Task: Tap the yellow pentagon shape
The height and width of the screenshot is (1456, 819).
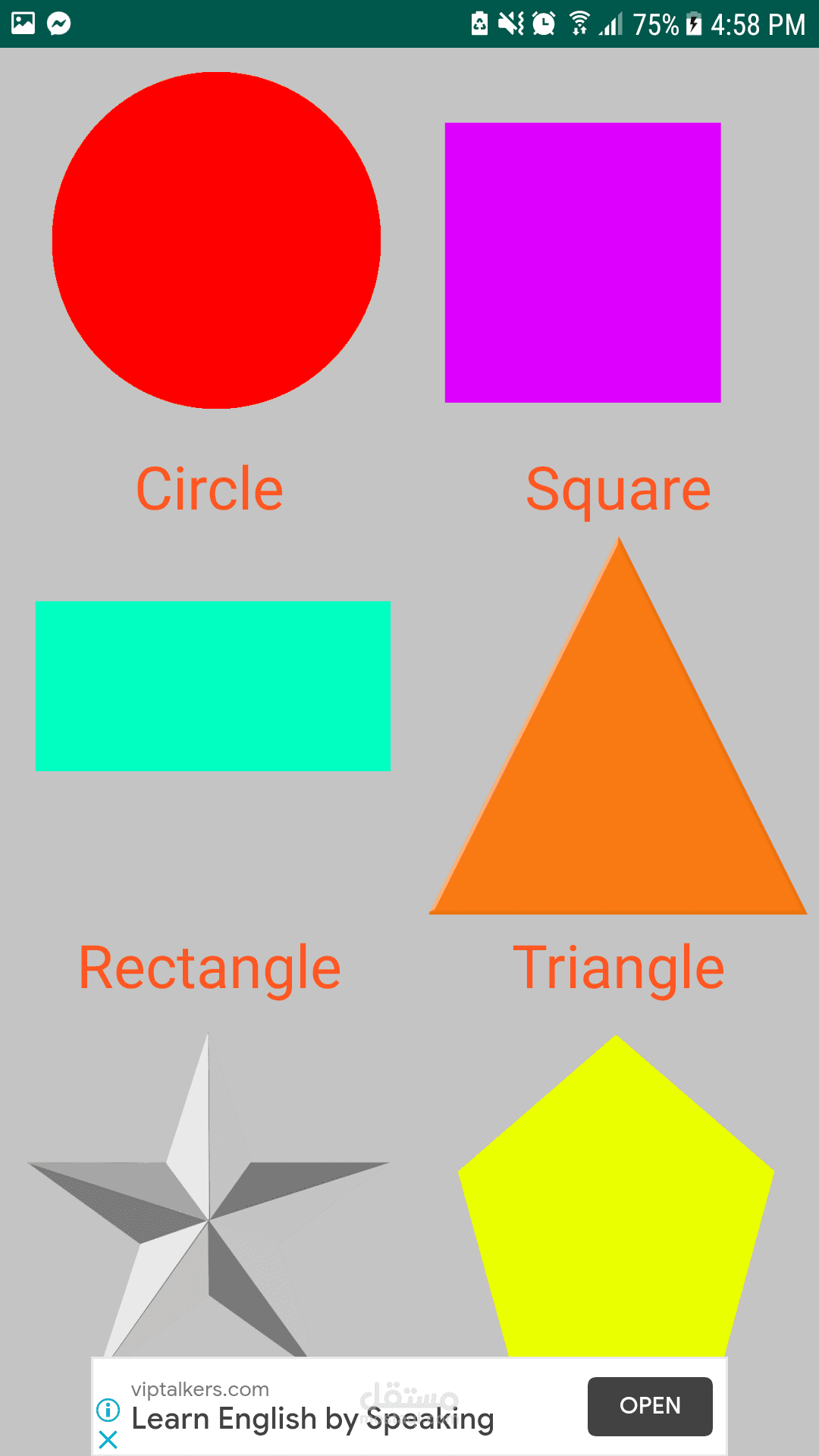Action: click(616, 1196)
